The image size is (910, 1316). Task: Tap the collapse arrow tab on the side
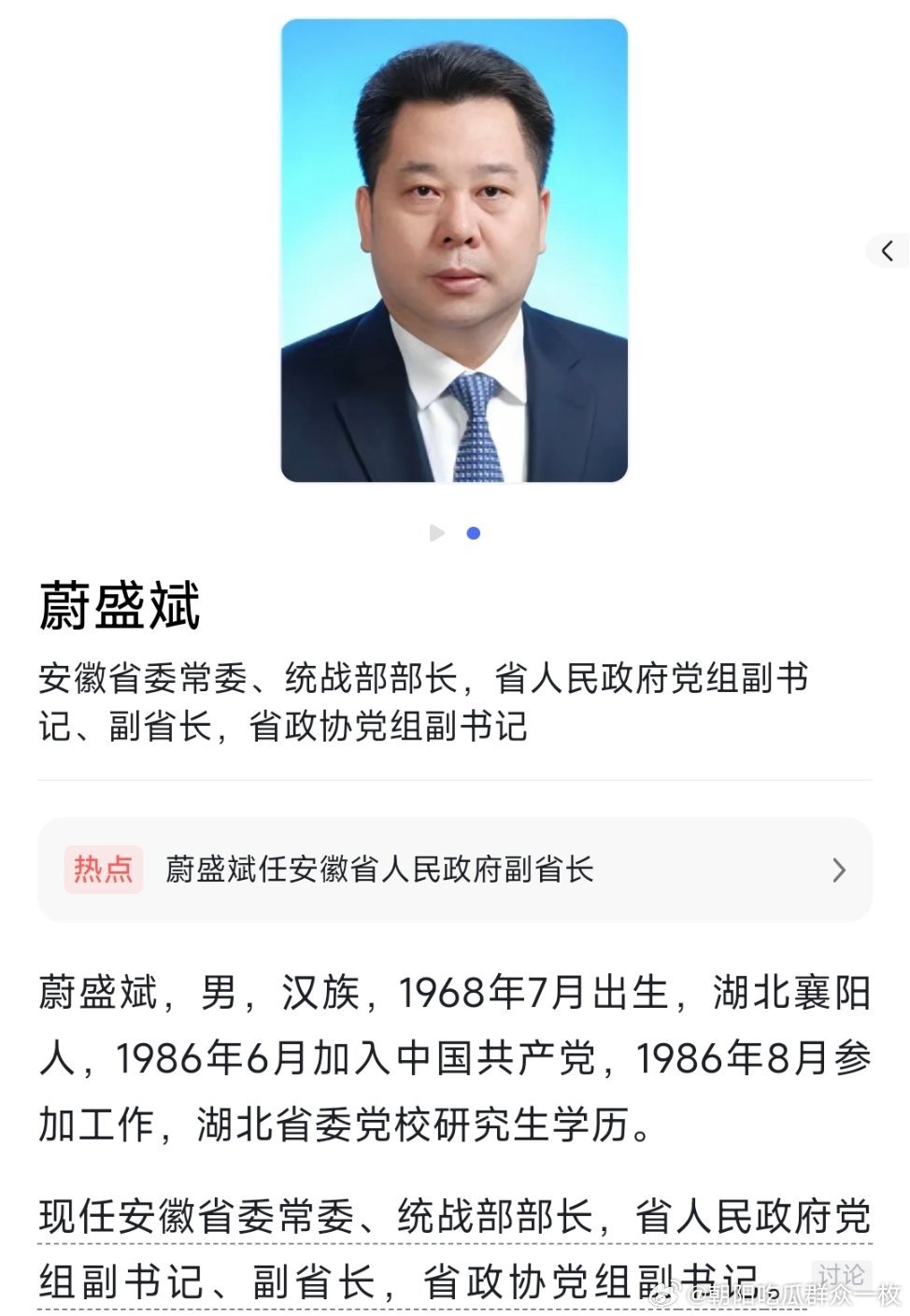click(888, 250)
